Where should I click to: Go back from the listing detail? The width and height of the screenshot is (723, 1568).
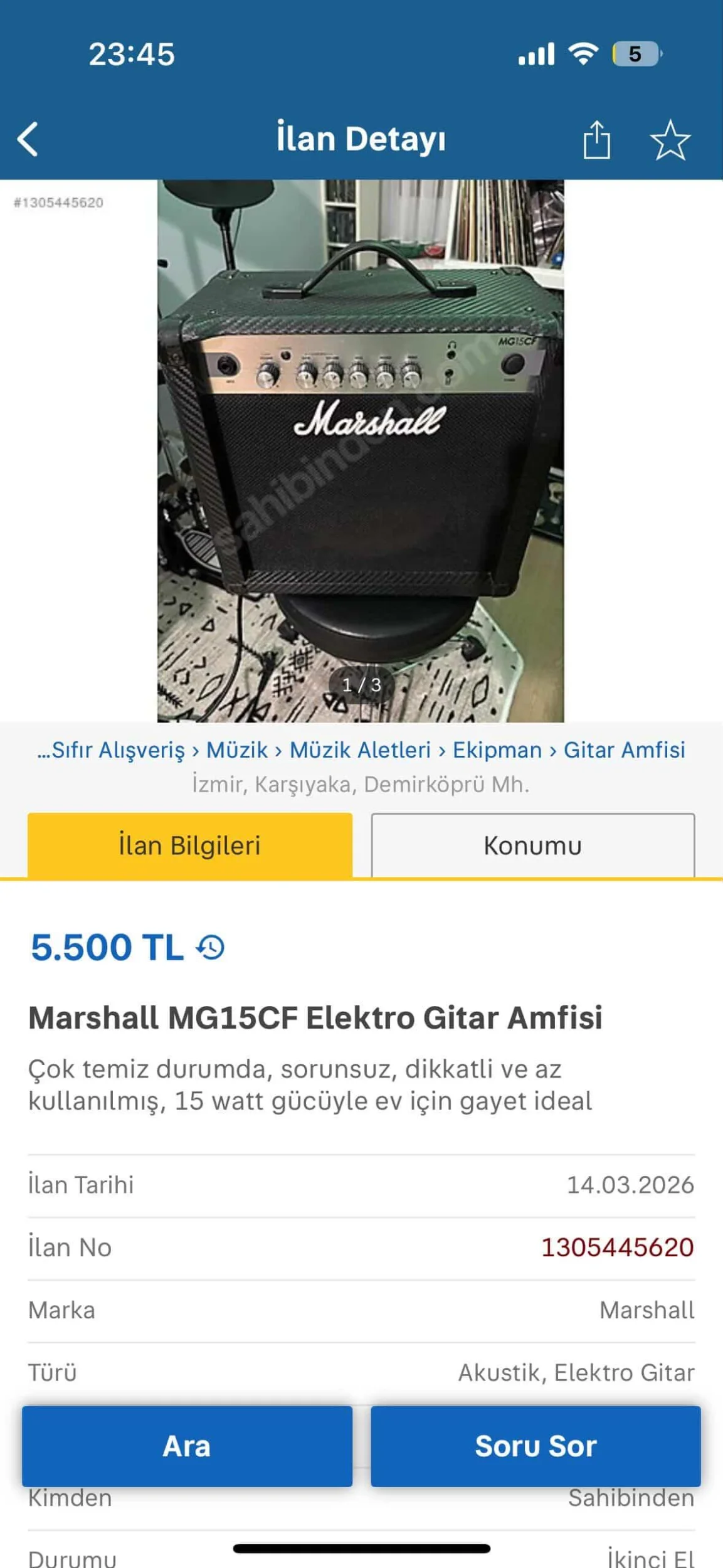coord(28,139)
